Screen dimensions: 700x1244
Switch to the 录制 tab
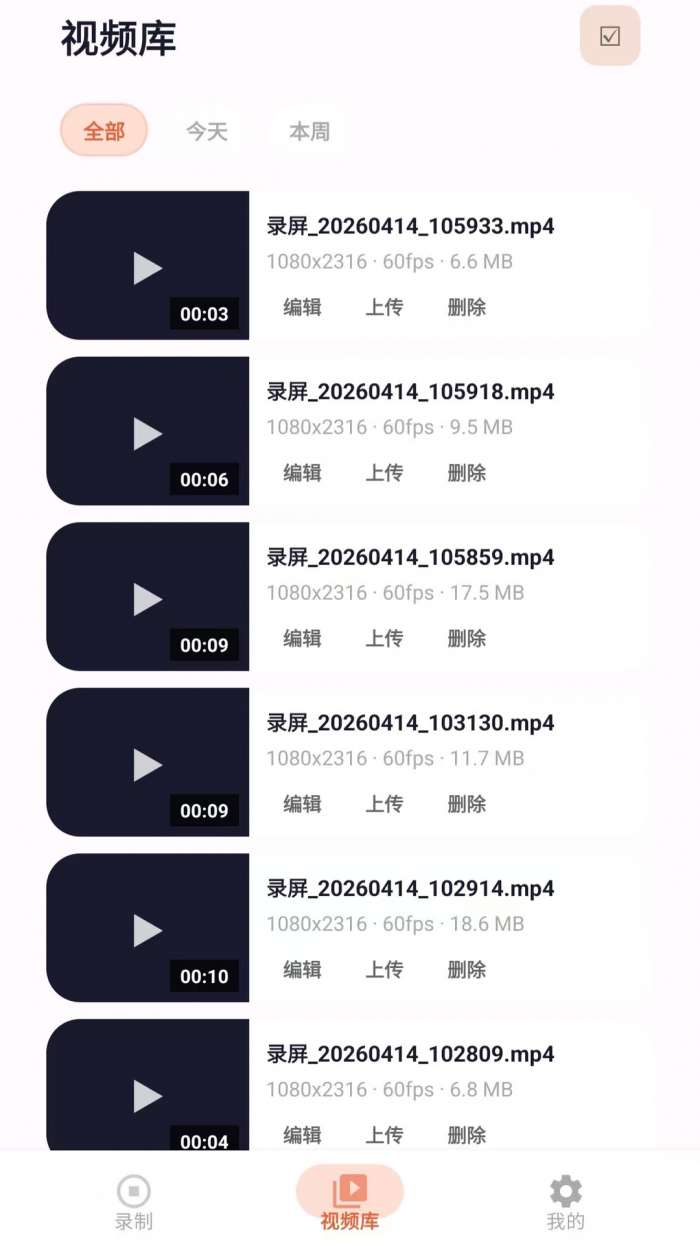134,1201
